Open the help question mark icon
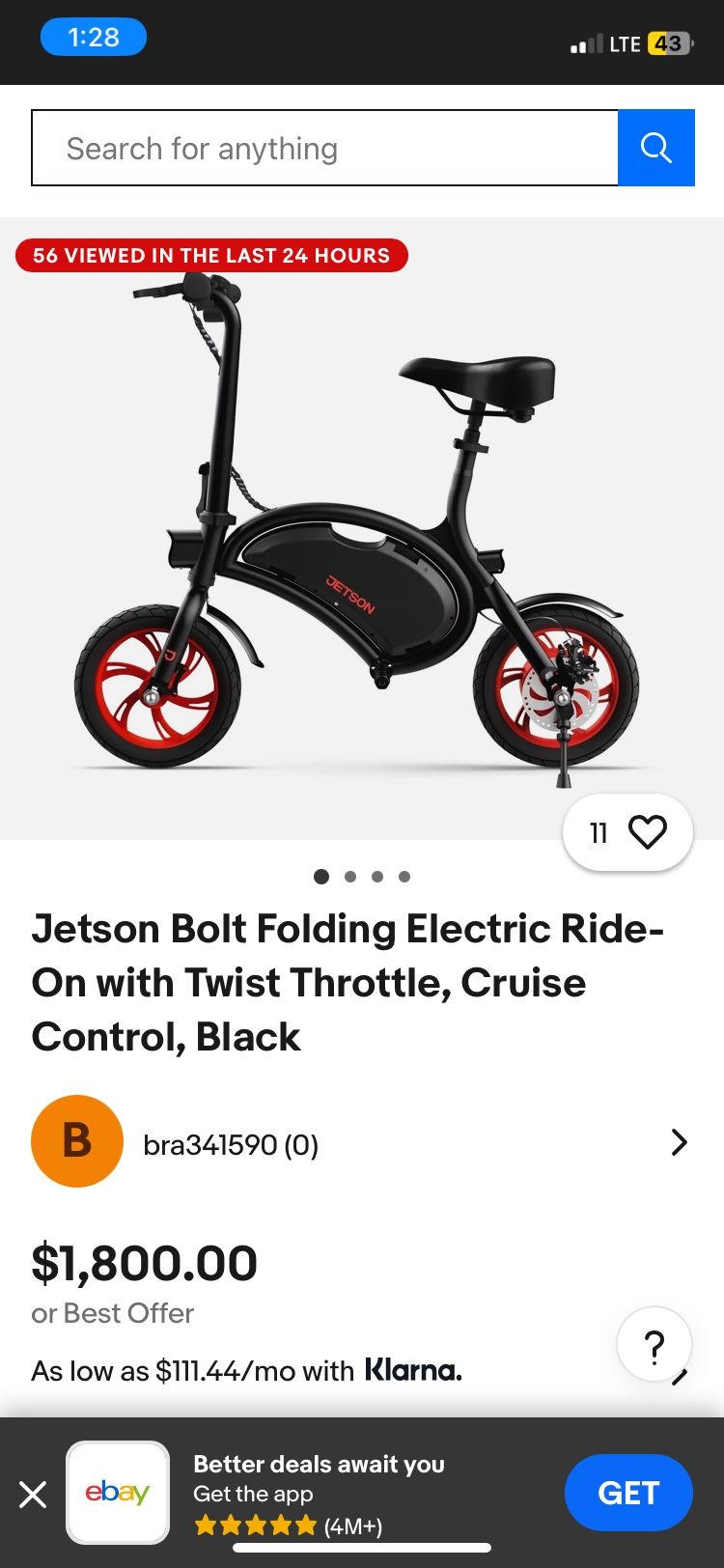Image resolution: width=724 pixels, height=1568 pixels. pyautogui.click(x=655, y=1344)
